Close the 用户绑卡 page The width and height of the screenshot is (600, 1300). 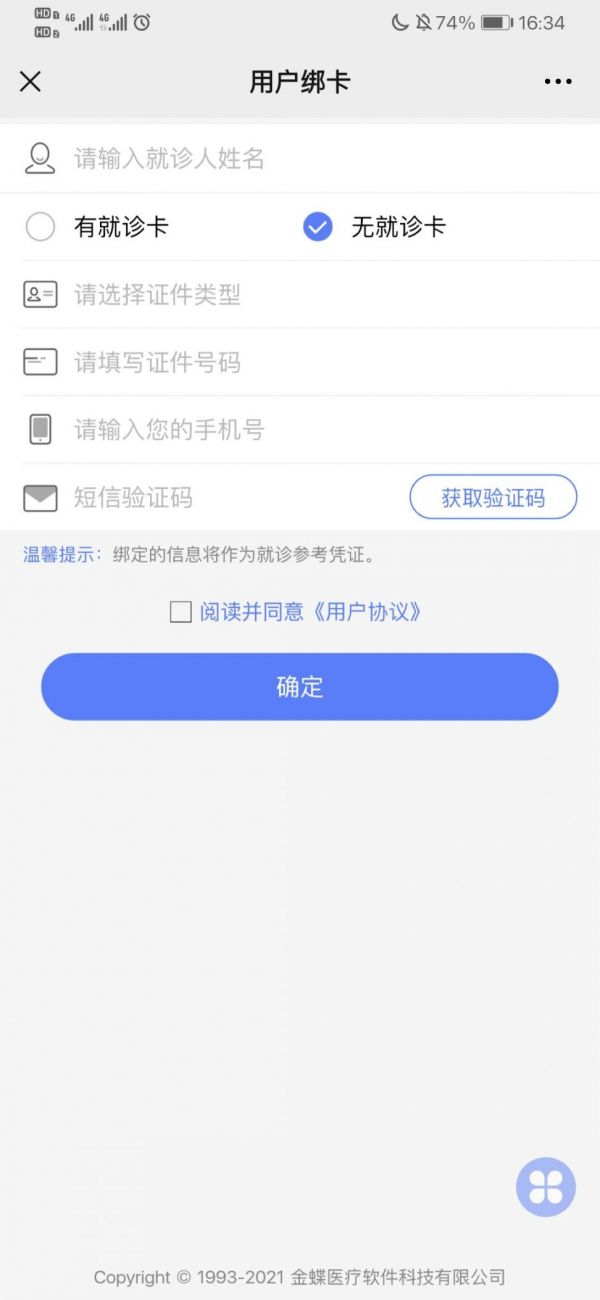point(31,82)
